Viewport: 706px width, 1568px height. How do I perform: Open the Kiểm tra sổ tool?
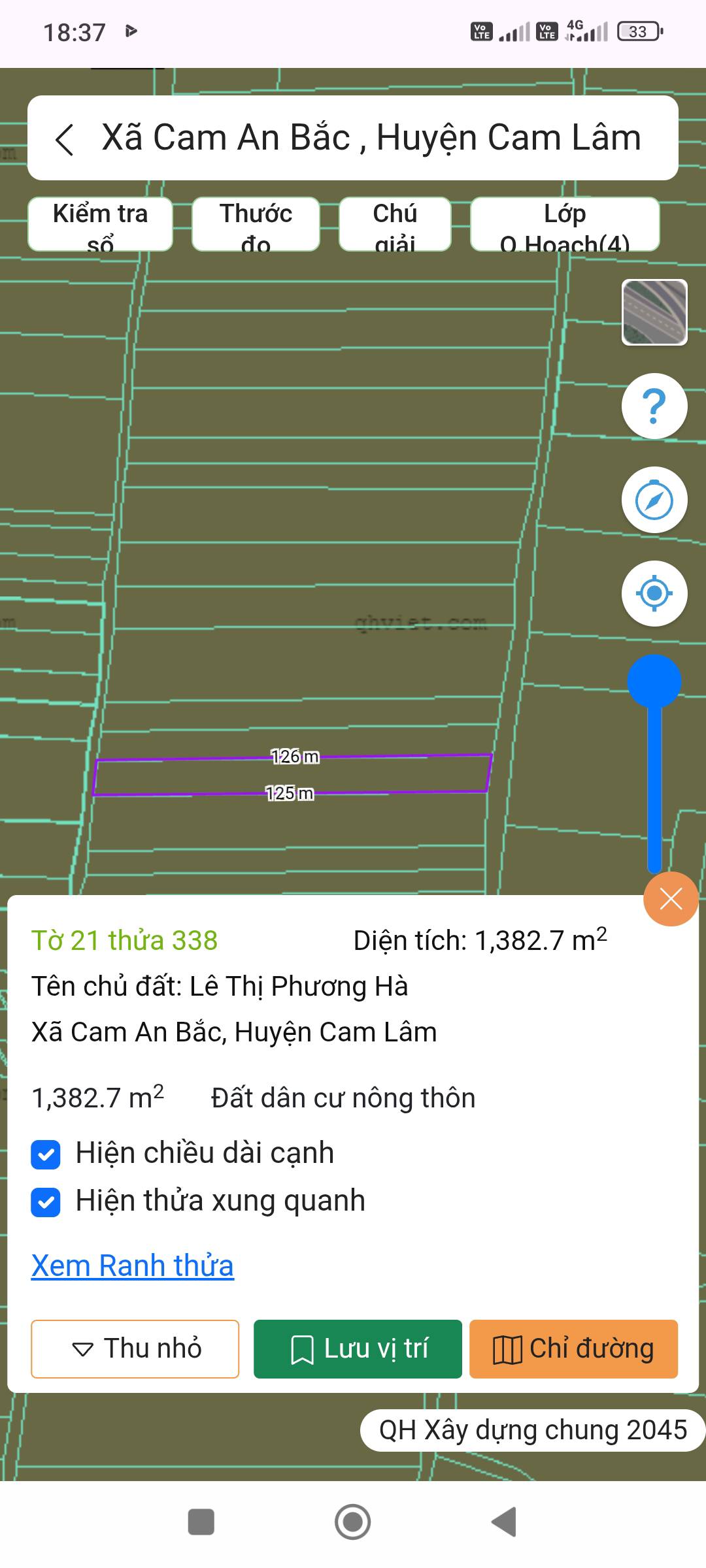click(100, 224)
